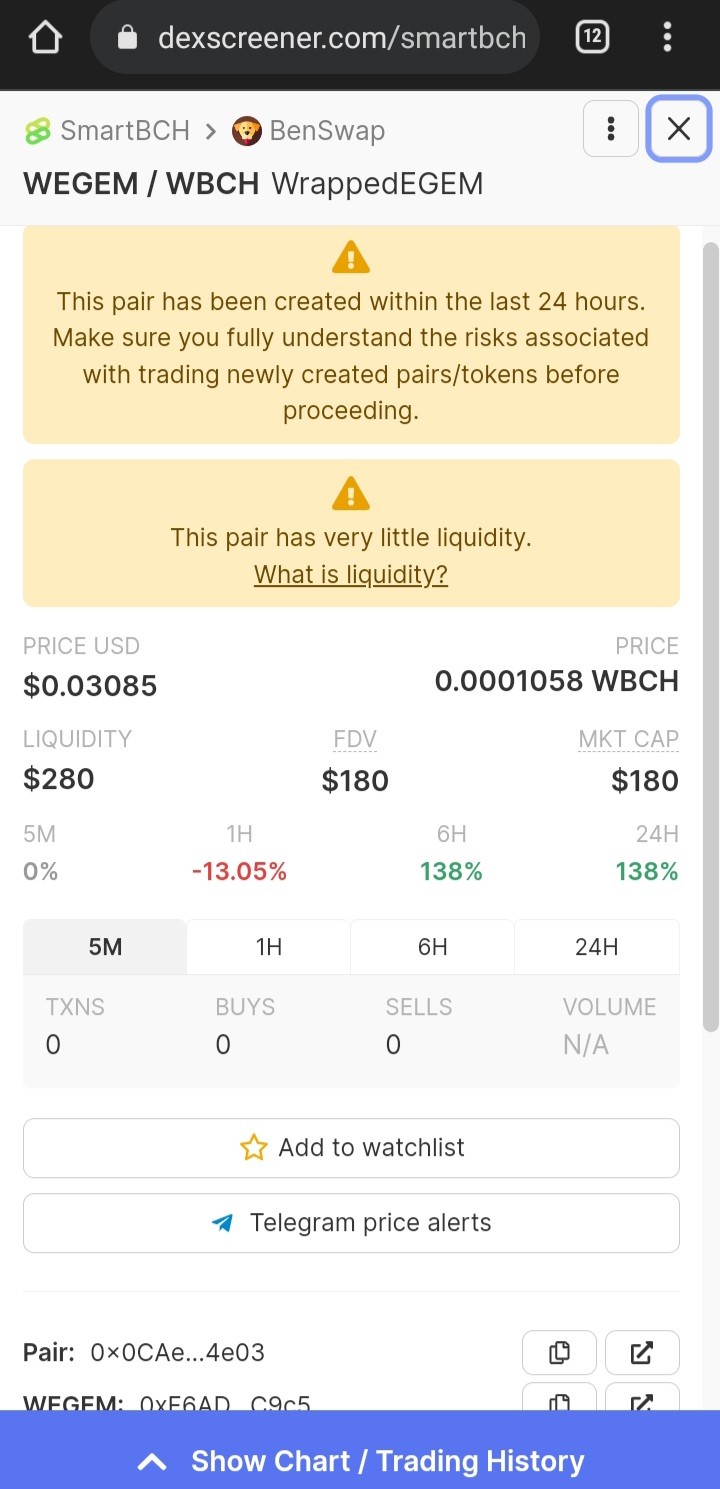
Task: Open the BenSwap breadcrumb link
Action: 308,131
